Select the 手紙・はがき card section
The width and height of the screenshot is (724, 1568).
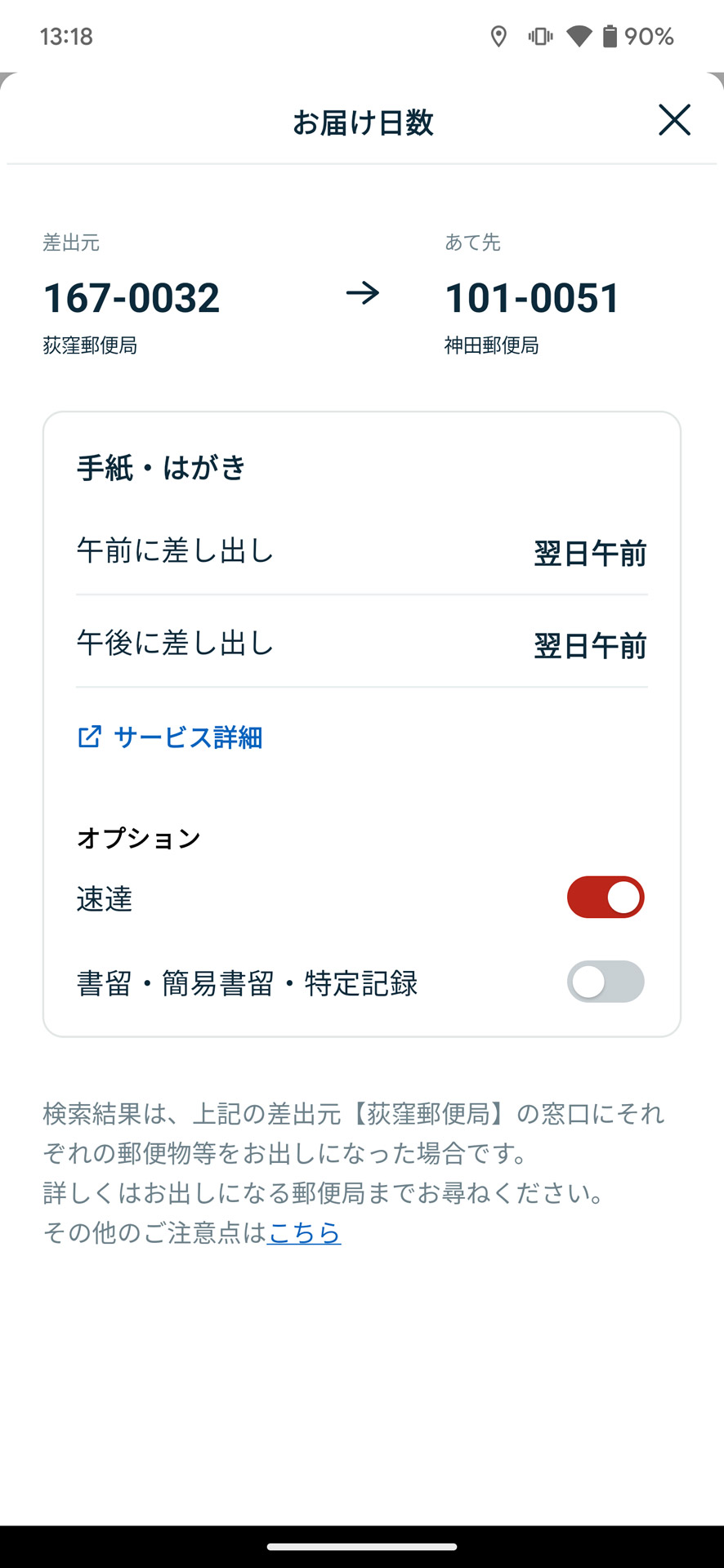(159, 466)
